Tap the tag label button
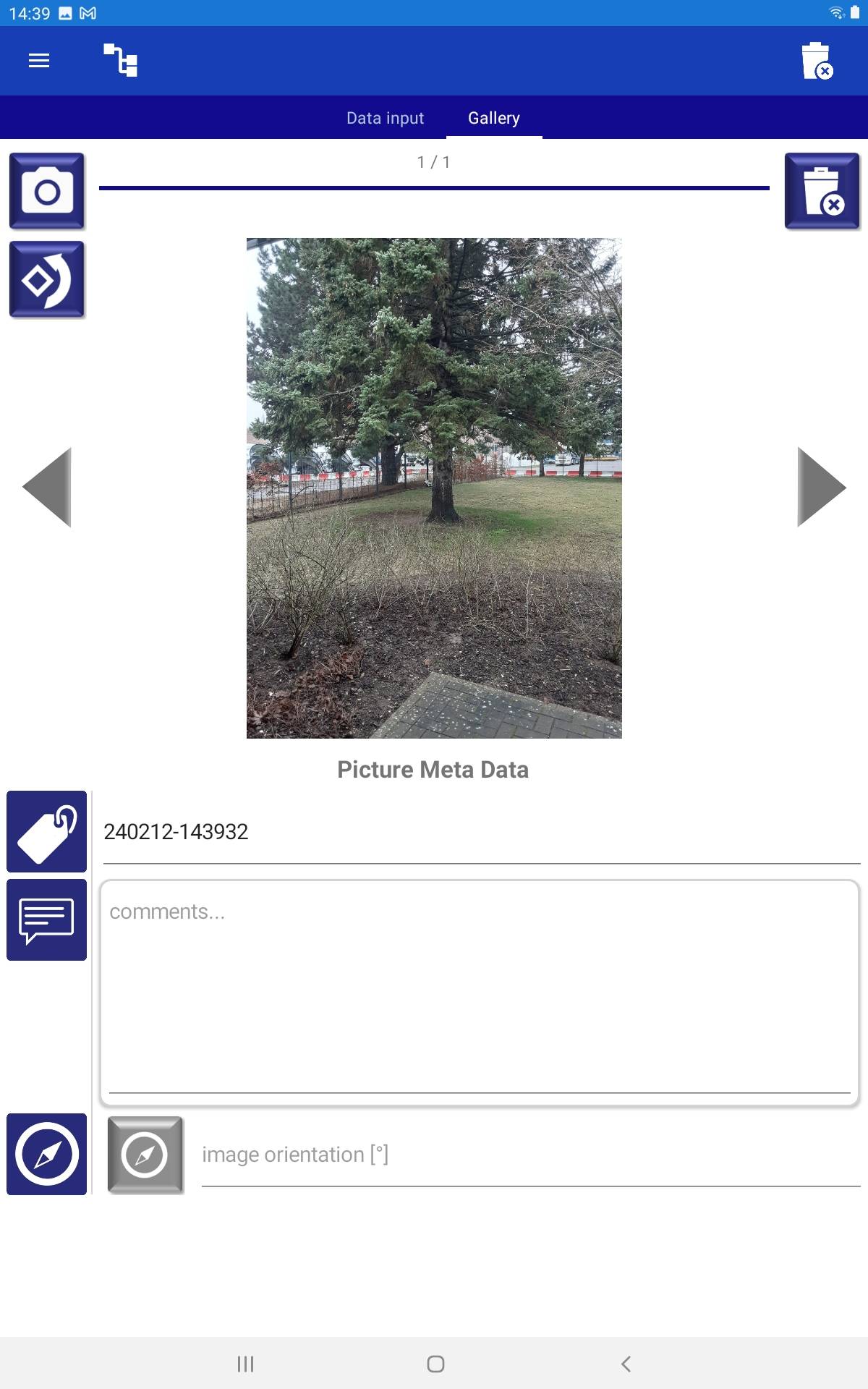Viewport: 868px width, 1389px height. 47,831
